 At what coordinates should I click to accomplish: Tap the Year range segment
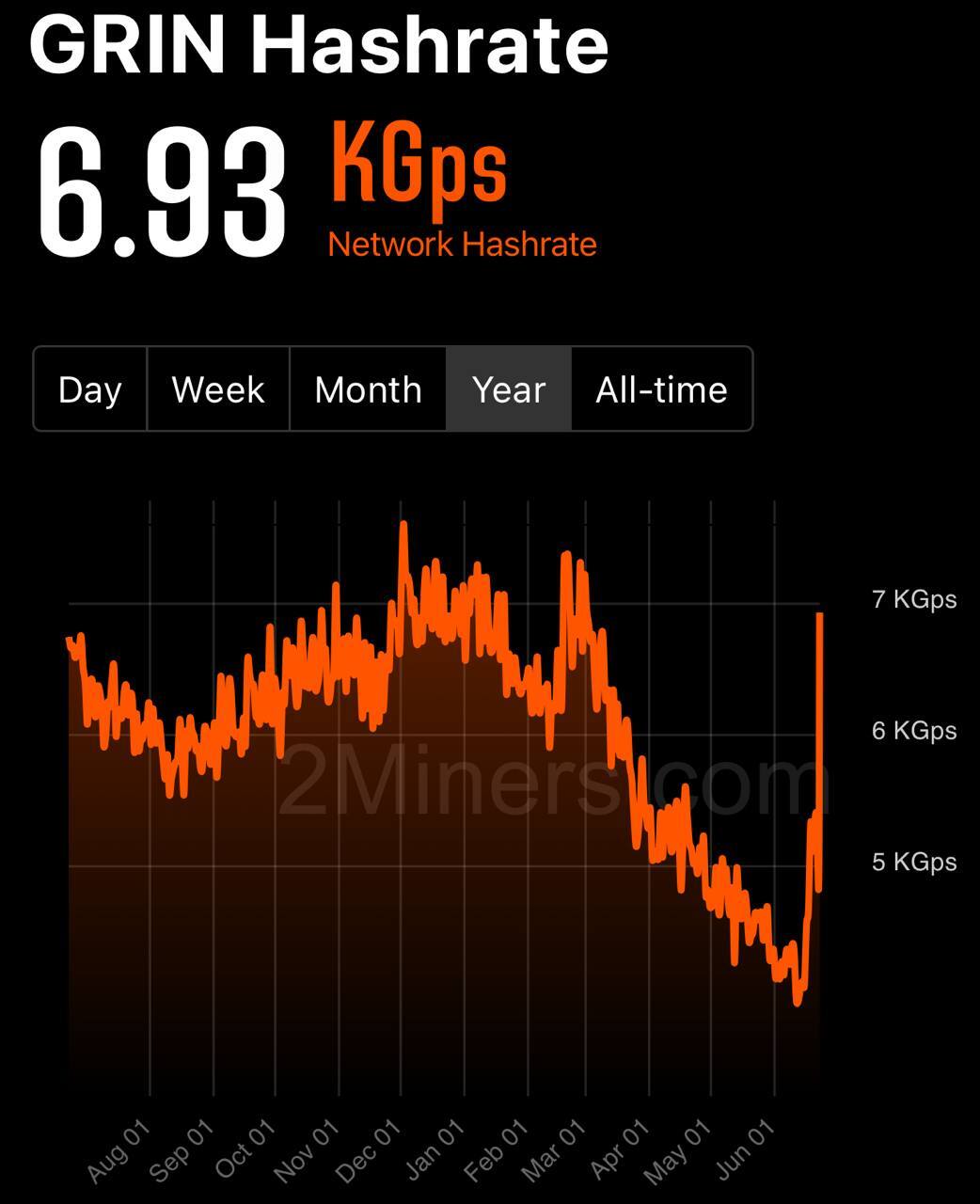coord(509,389)
